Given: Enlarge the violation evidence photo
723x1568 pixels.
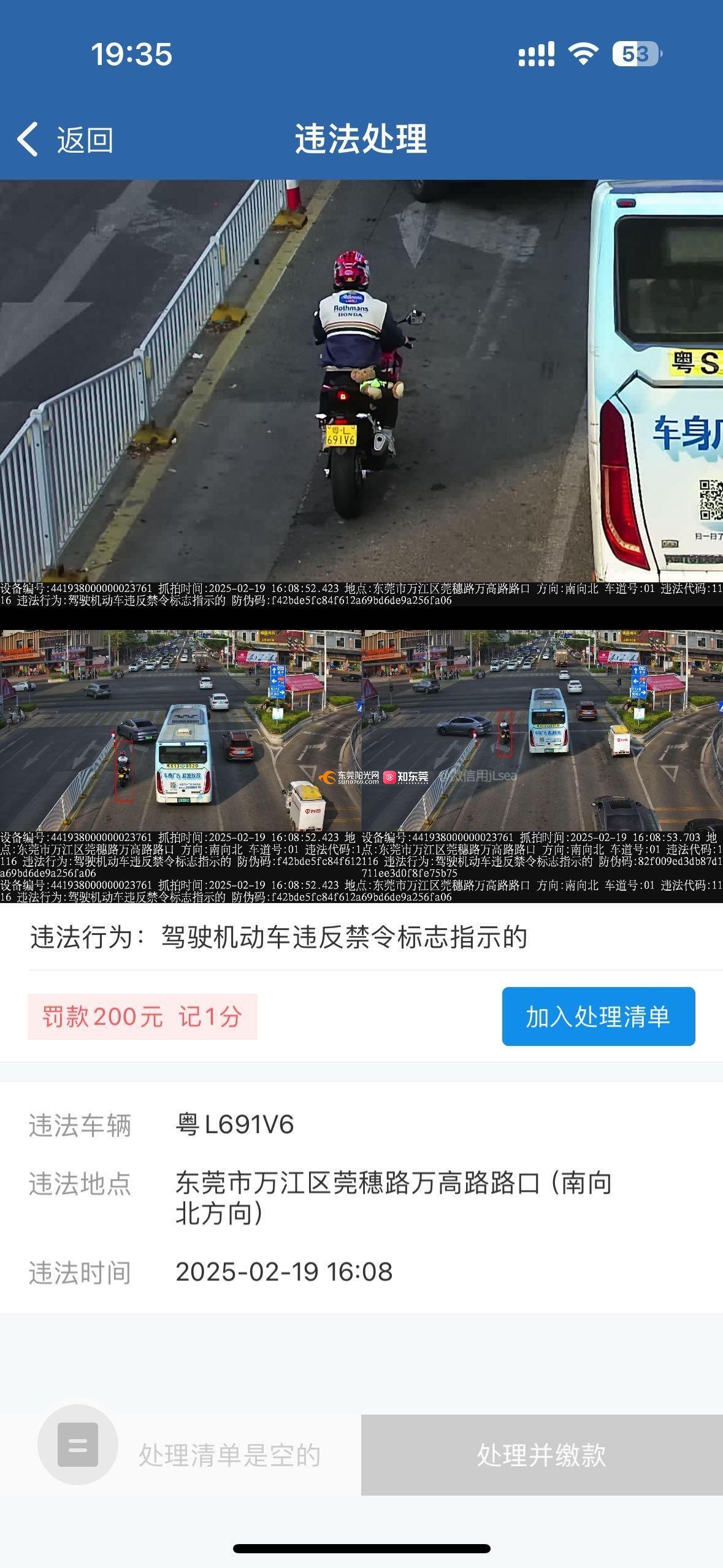Looking at the screenshot, I should tap(361, 540).
